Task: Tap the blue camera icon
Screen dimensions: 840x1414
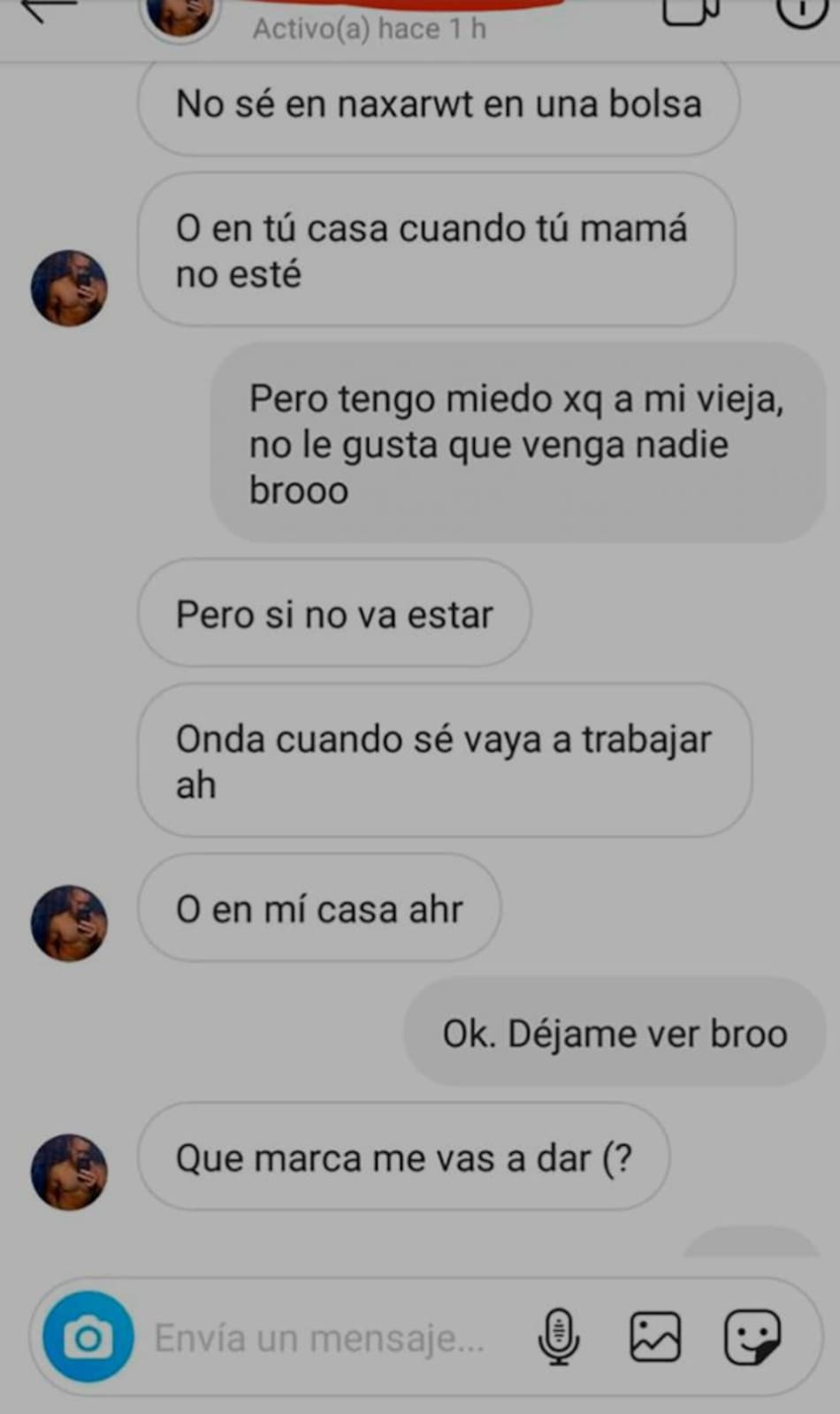Action: 86,1335
